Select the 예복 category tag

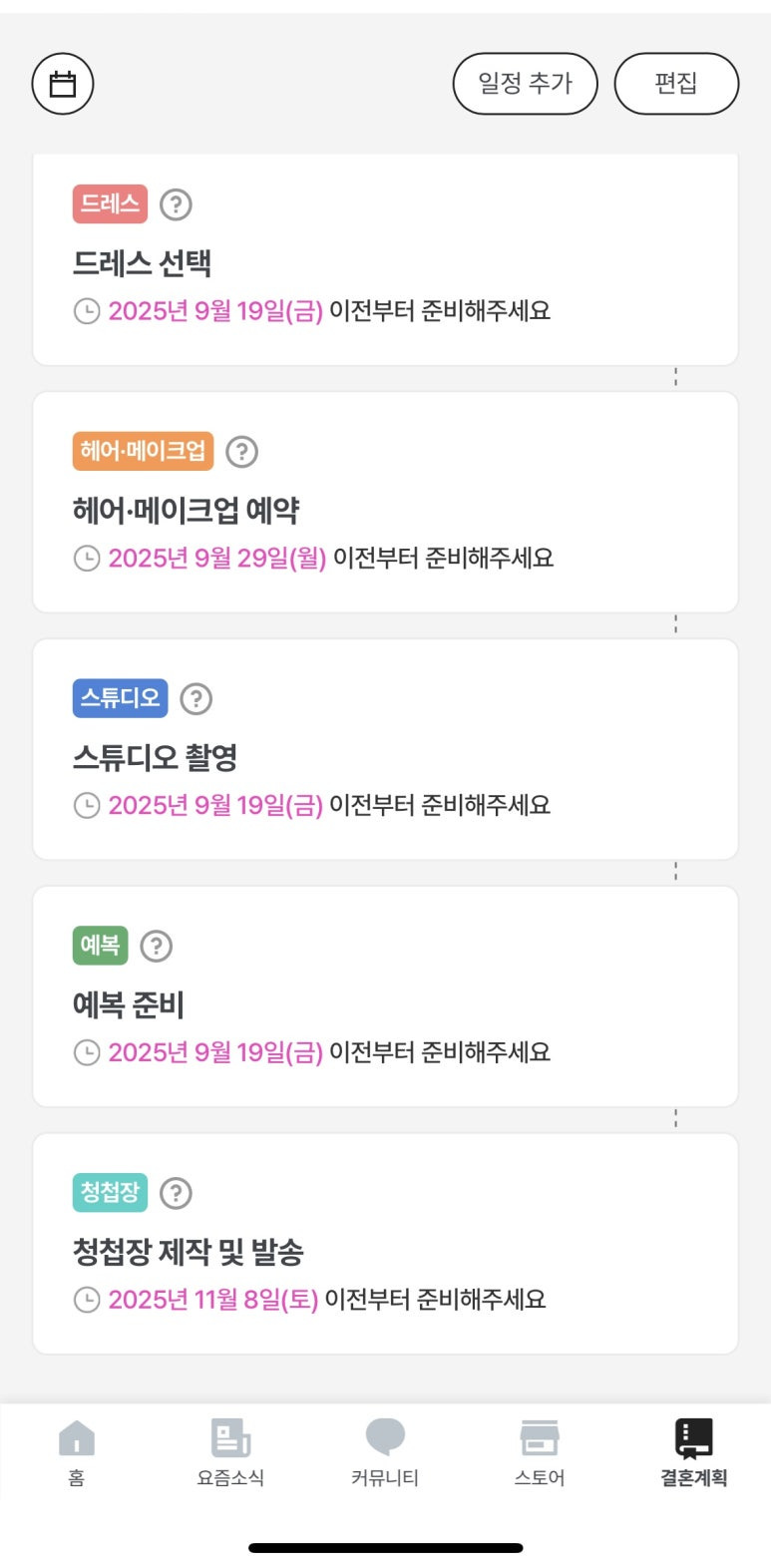click(x=99, y=946)
